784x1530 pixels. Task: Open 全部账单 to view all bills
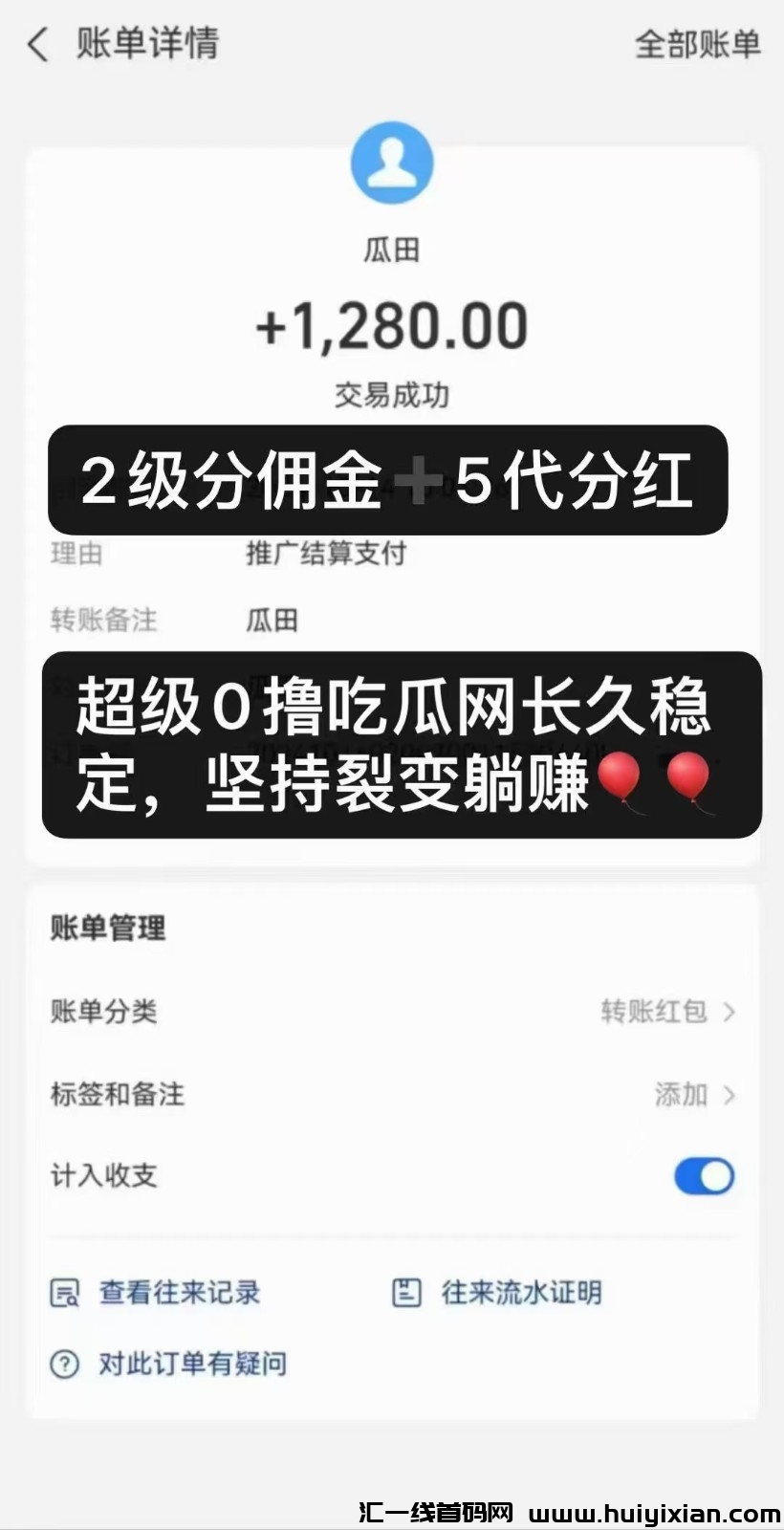(697, 45)
